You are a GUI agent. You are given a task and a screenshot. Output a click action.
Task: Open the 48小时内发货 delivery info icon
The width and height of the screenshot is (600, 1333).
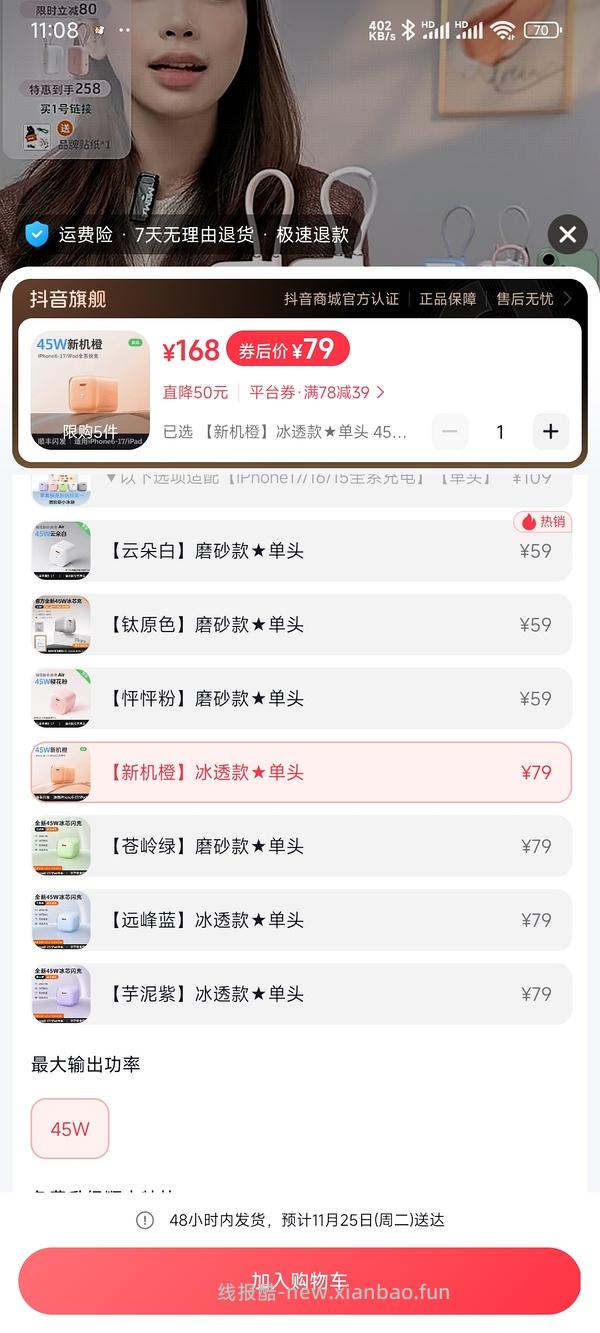click(145, 1220)
